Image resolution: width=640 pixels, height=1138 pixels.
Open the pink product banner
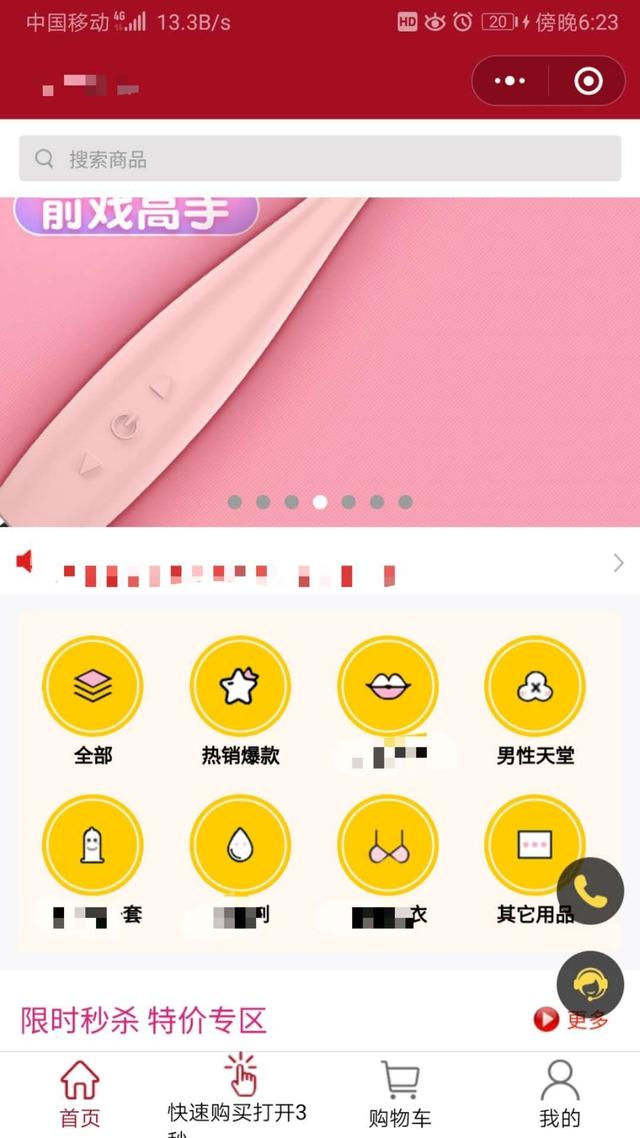point(320,362)
